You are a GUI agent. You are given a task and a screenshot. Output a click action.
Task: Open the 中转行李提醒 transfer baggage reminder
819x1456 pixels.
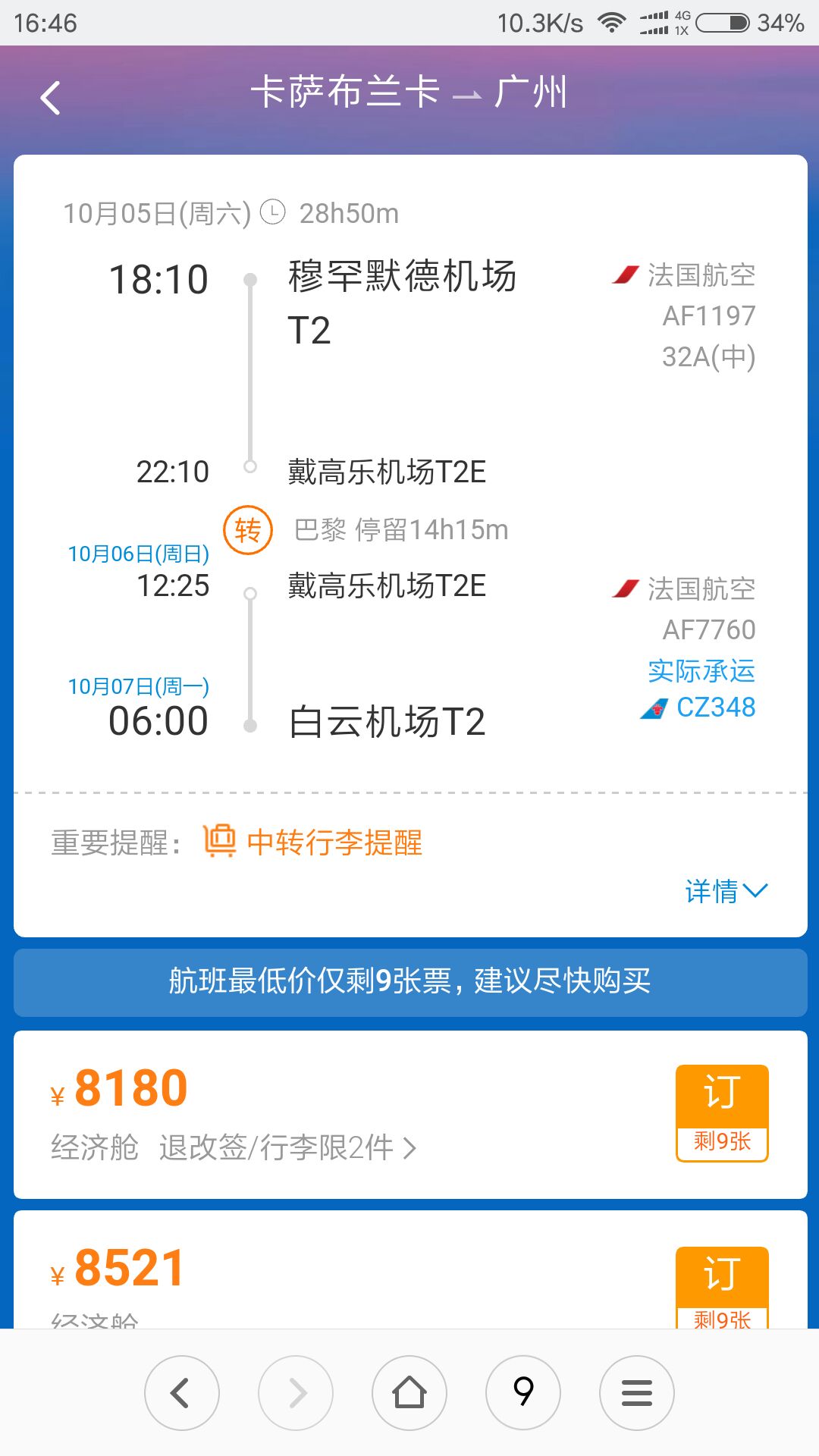click(334, 843)
